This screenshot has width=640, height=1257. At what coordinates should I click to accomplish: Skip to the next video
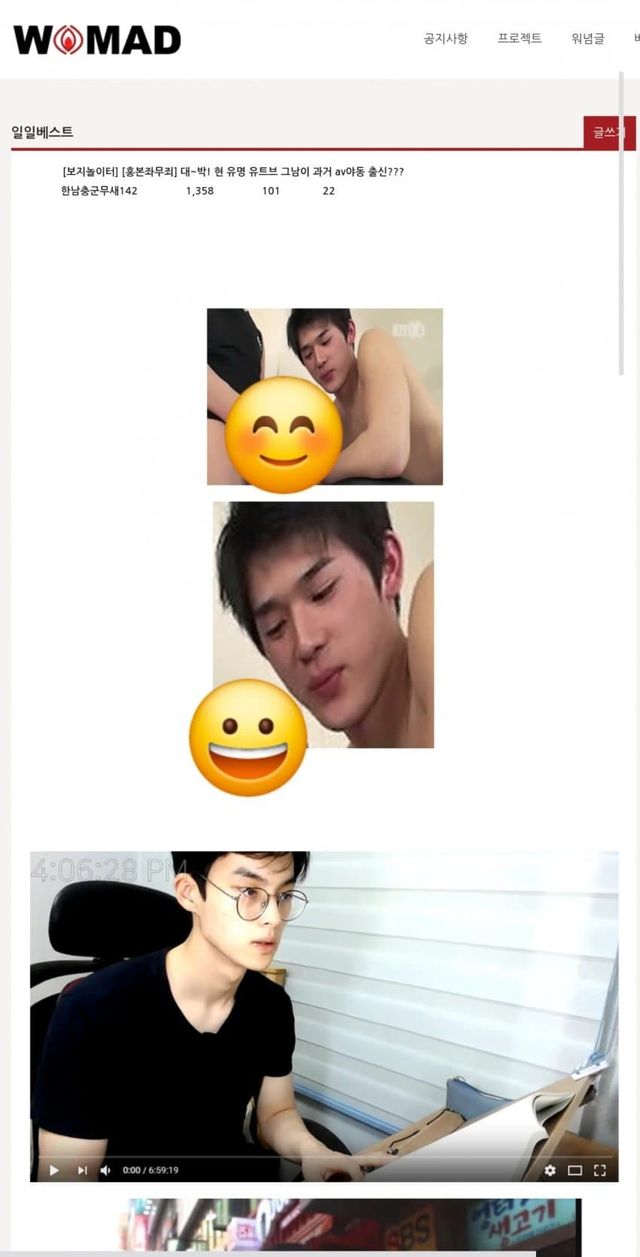pyautogui.click(x=82, y=1170)
